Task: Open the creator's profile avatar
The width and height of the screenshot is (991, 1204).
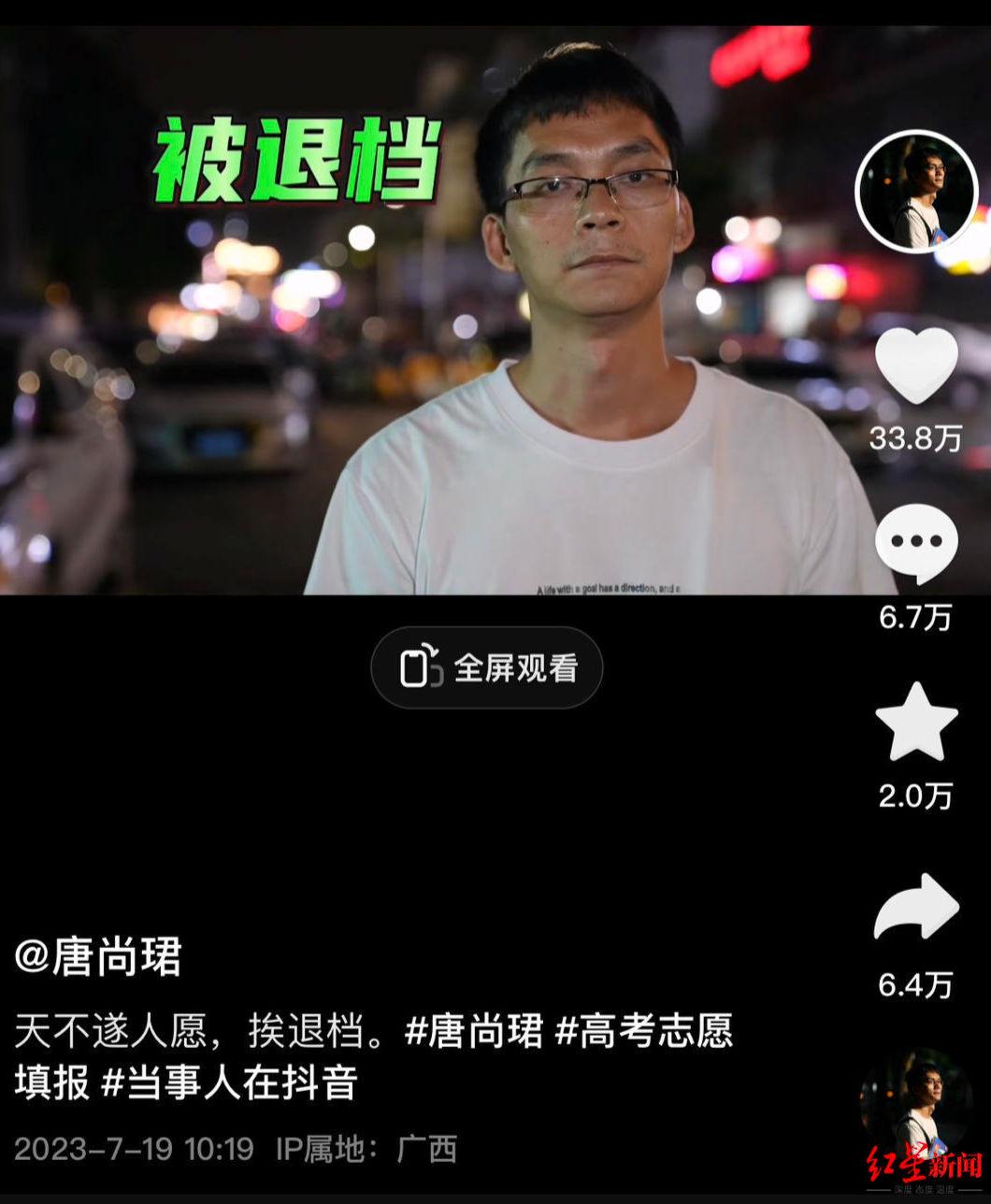Action: click(x=915, y=192)
